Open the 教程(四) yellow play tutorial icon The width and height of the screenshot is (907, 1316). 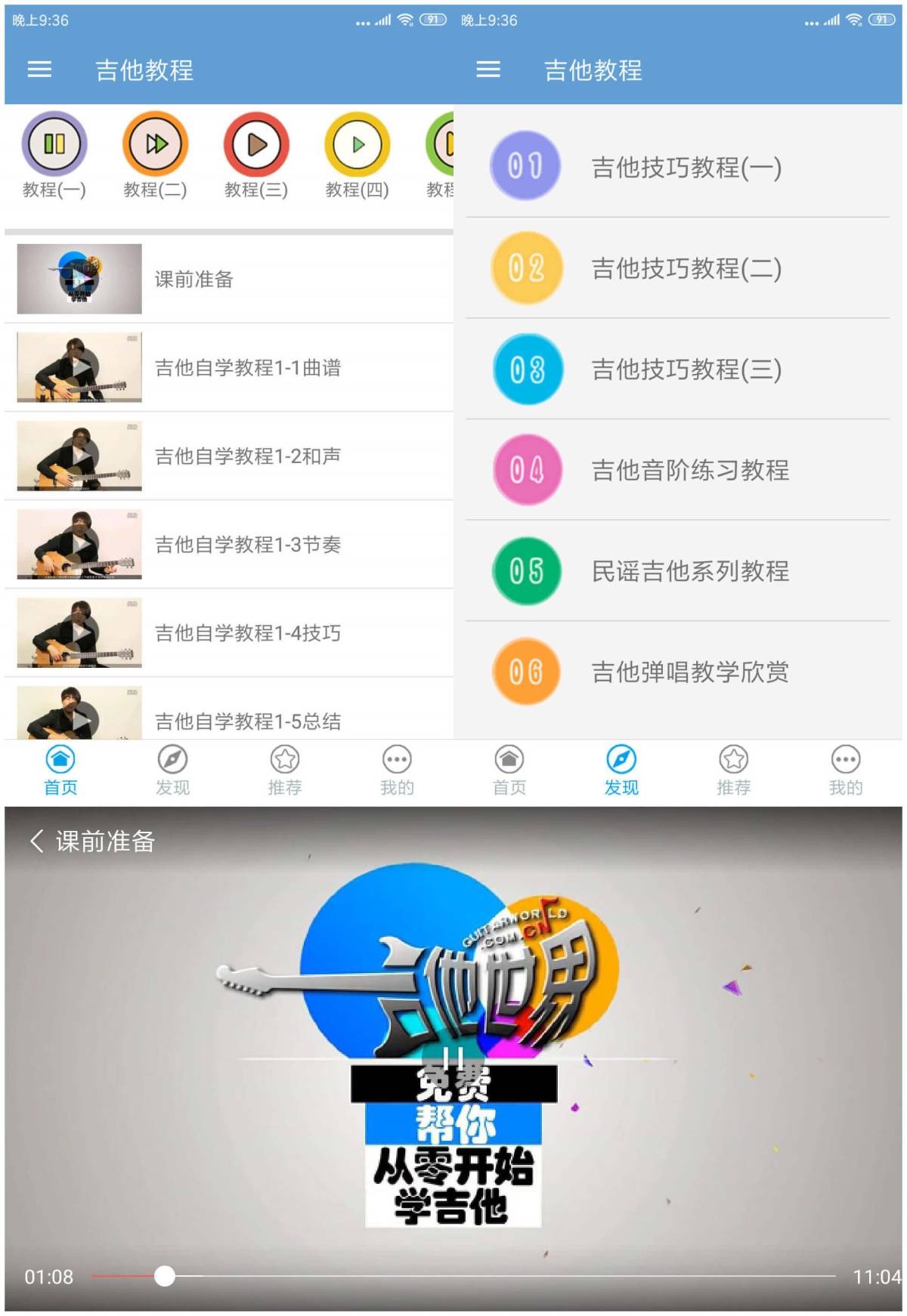click(x=358, y=145)
